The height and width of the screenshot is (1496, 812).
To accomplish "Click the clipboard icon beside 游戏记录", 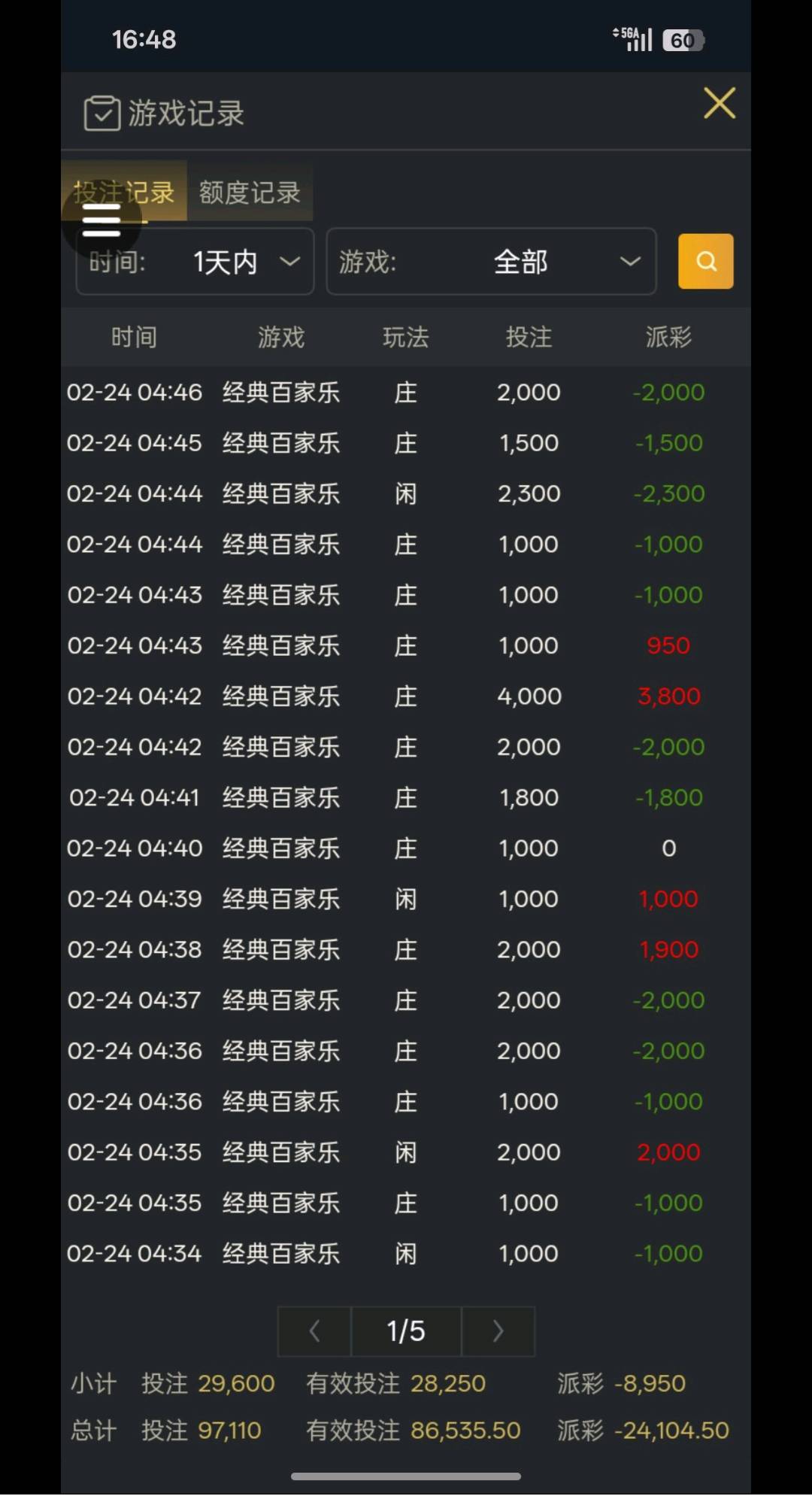I will pyautogui.click(x=103, y=111).
